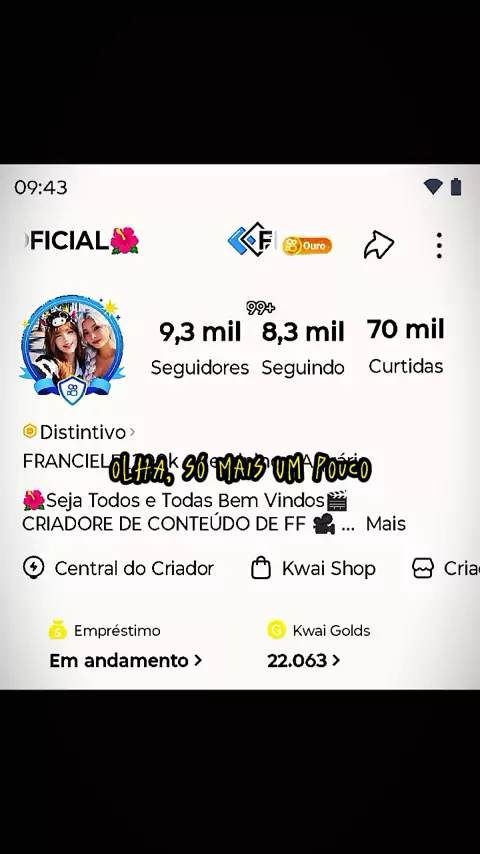The height and width of the screenshot is (854, 480).
Task: Open the three-dot overflow menu
Action: [439, 245]
